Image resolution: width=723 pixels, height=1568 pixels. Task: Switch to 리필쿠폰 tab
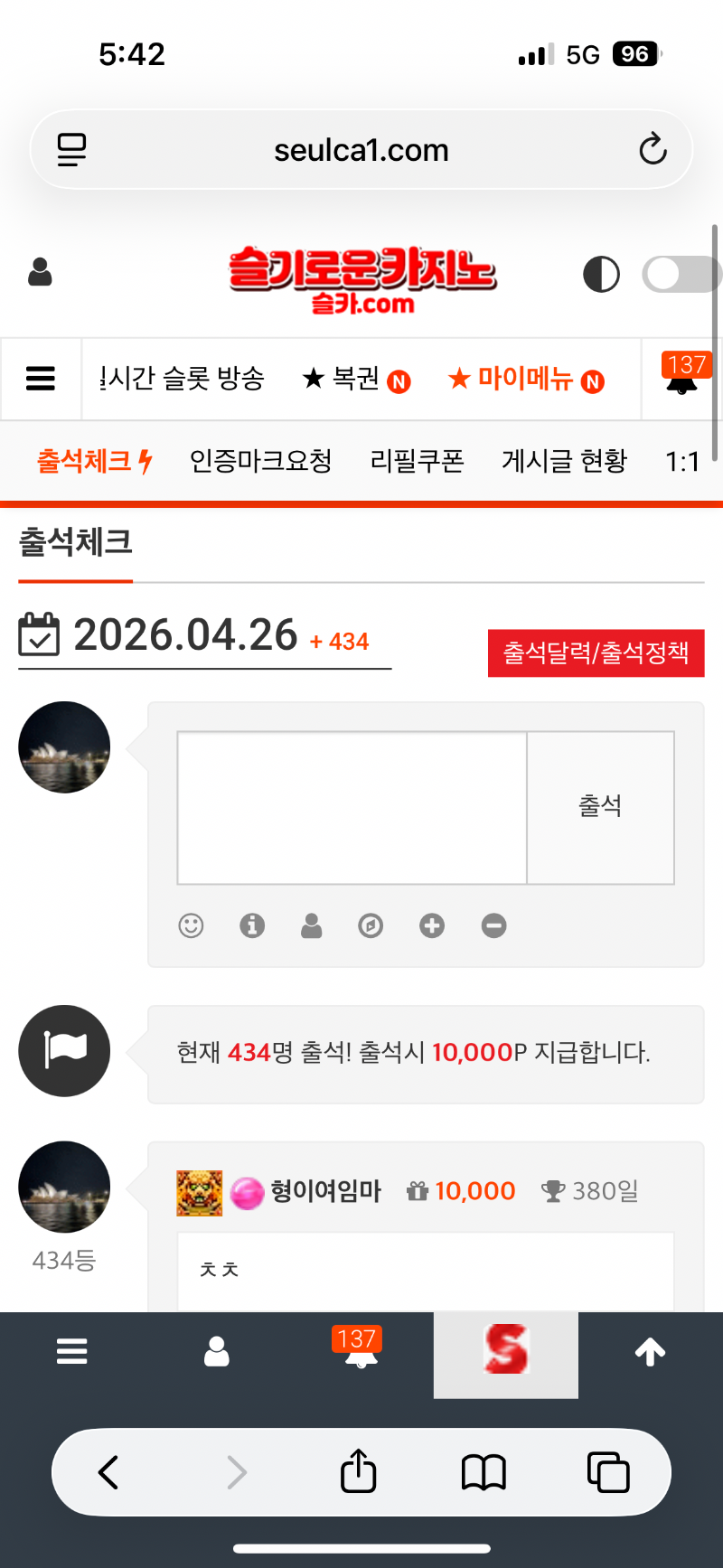point(417,462)
